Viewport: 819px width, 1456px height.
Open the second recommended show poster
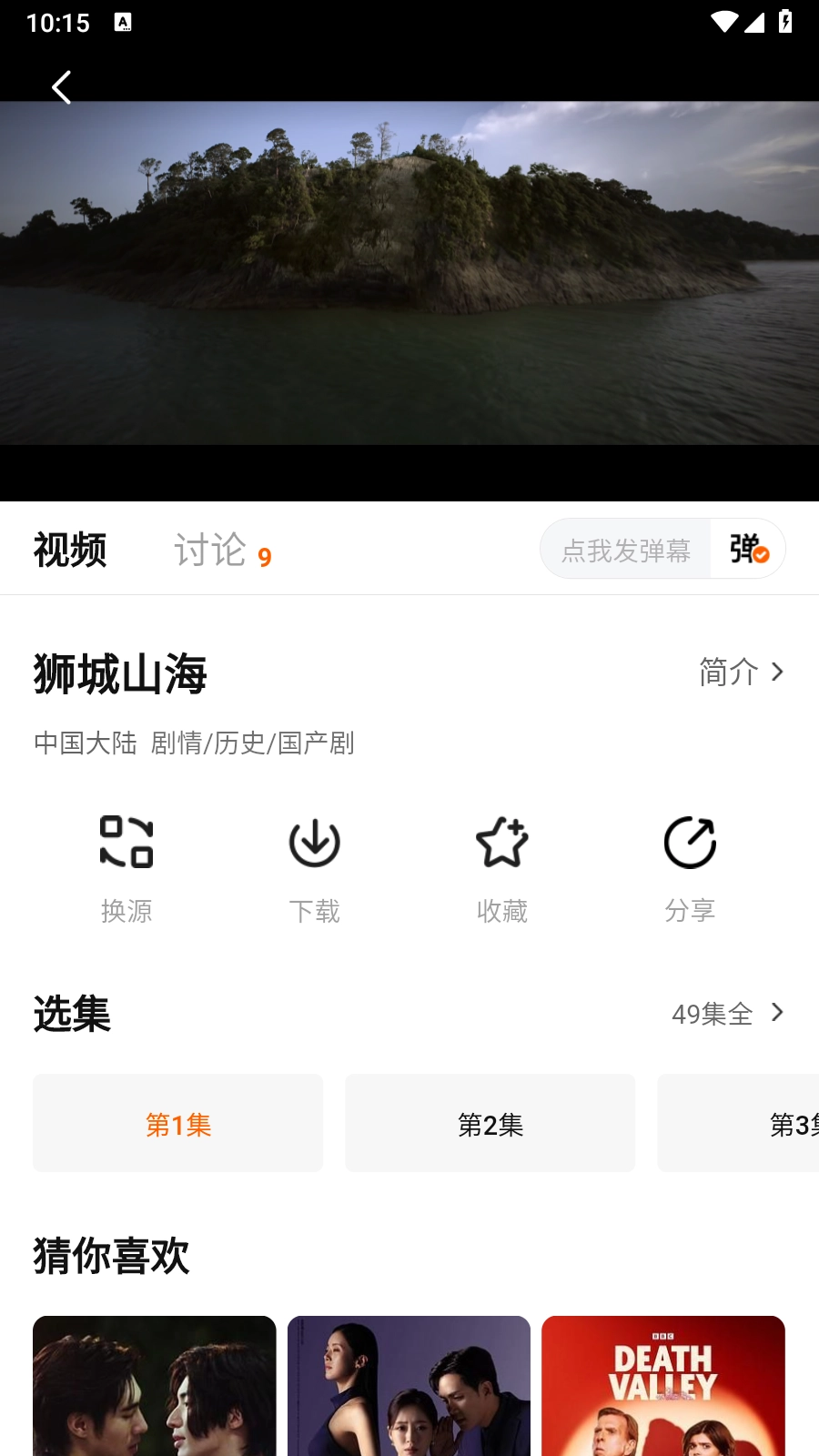[409, 1388]
